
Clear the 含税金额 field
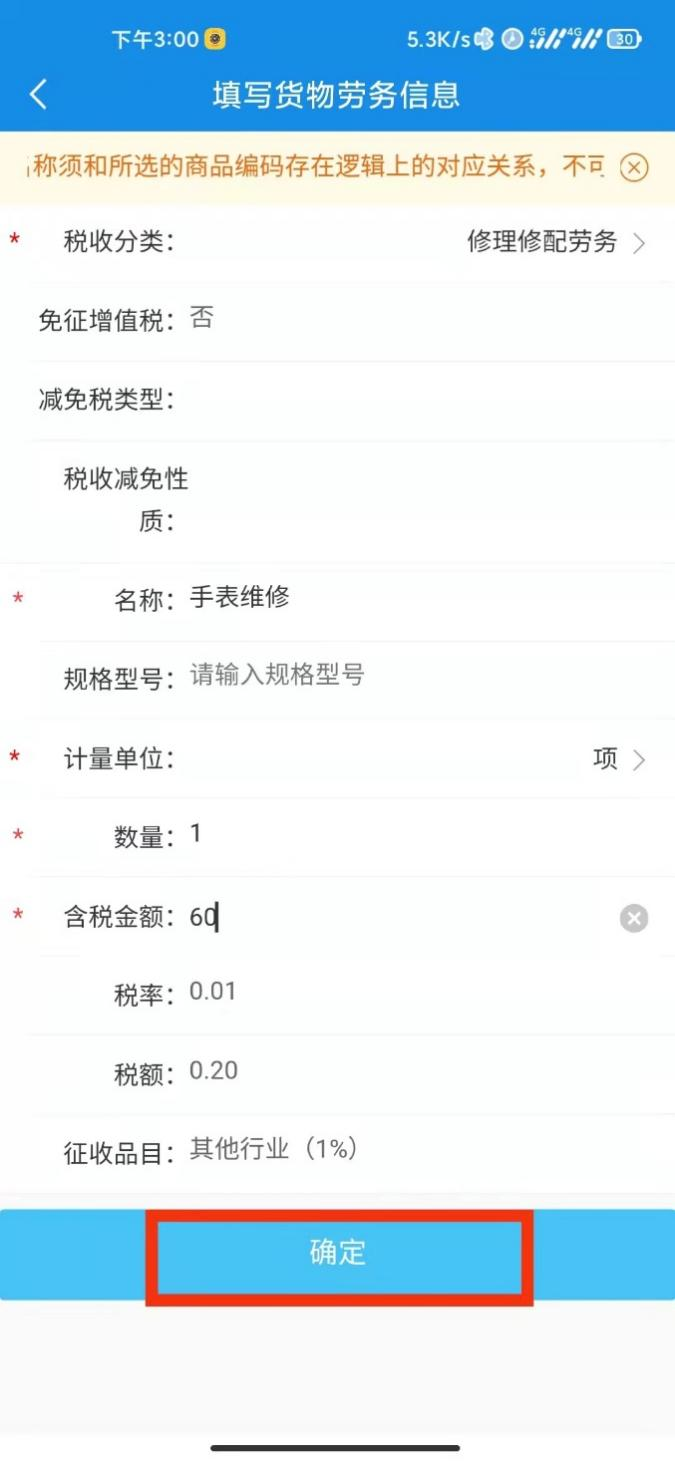pyautogui.click(x=634, y=918)
